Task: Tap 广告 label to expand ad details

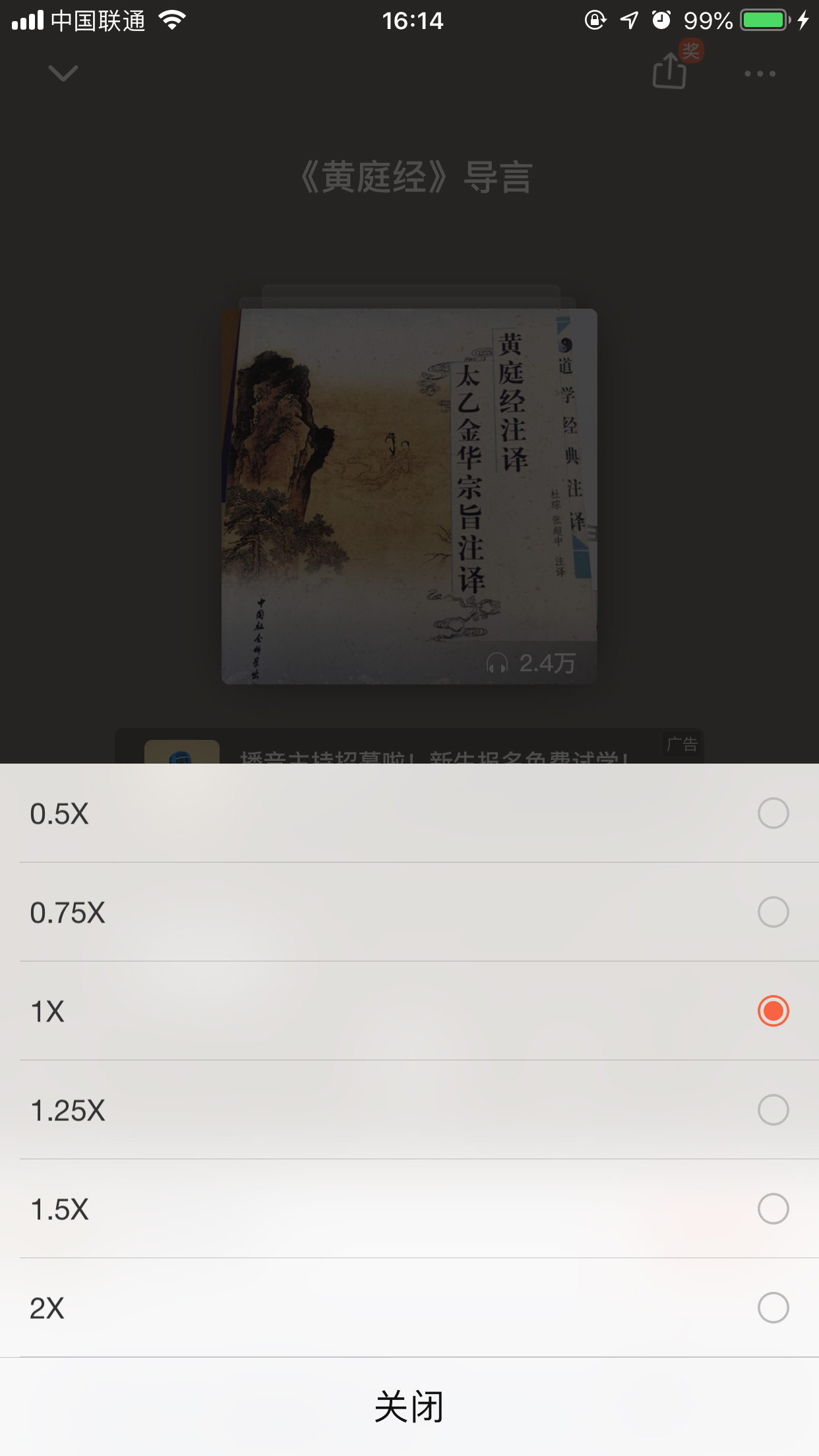Action: [x=682, y=744]
